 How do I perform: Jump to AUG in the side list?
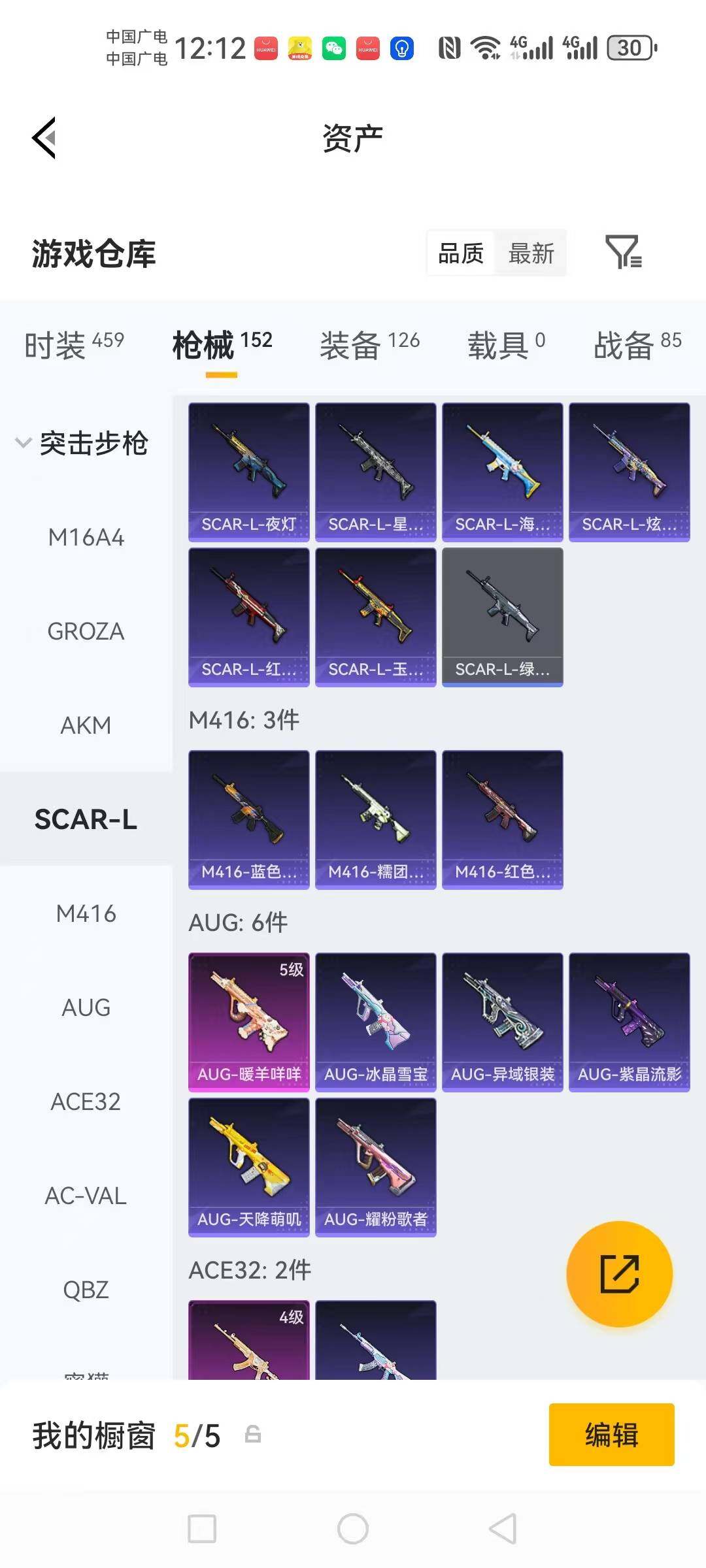coord(86,1007)
